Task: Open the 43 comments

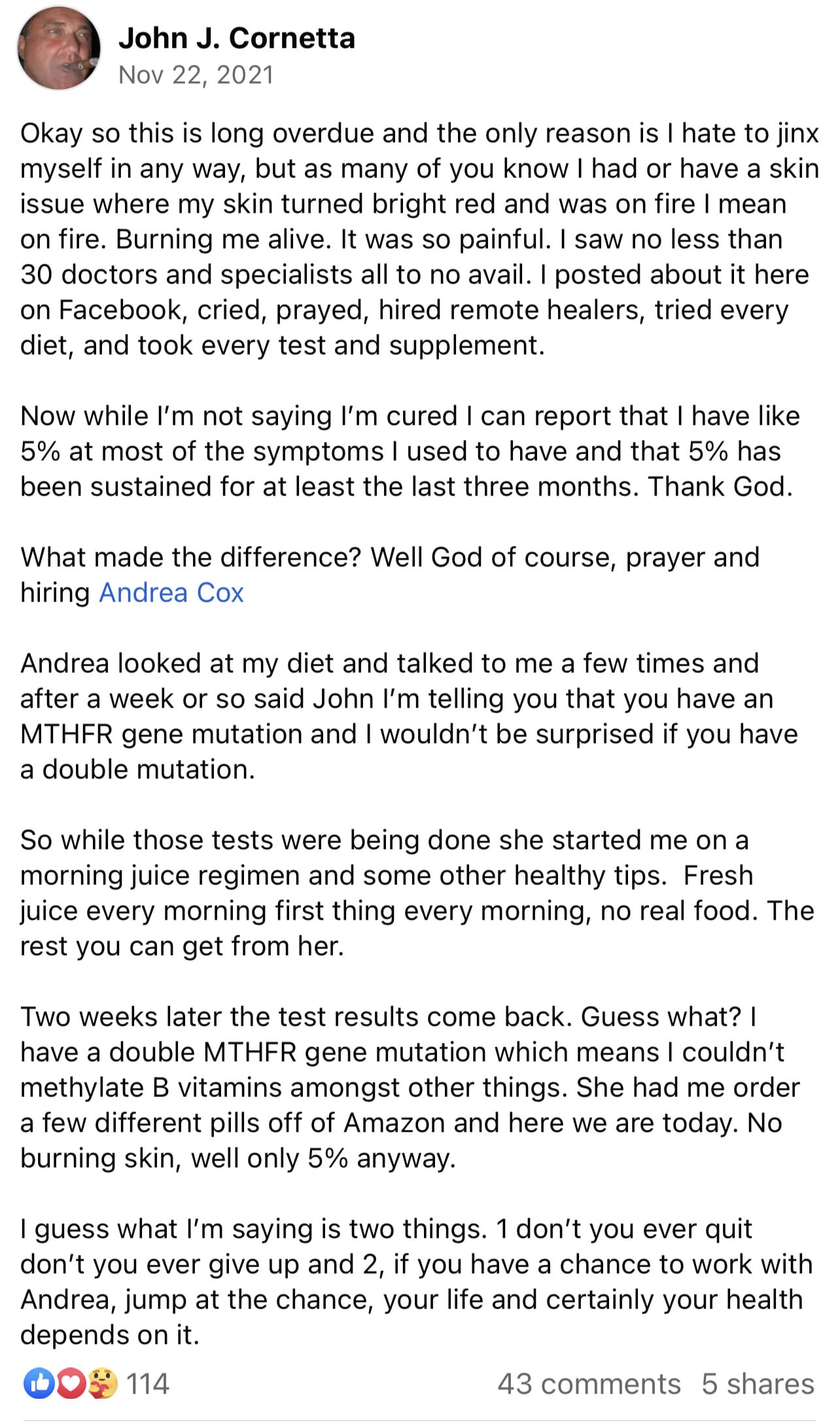Action: coord(588,1384)
